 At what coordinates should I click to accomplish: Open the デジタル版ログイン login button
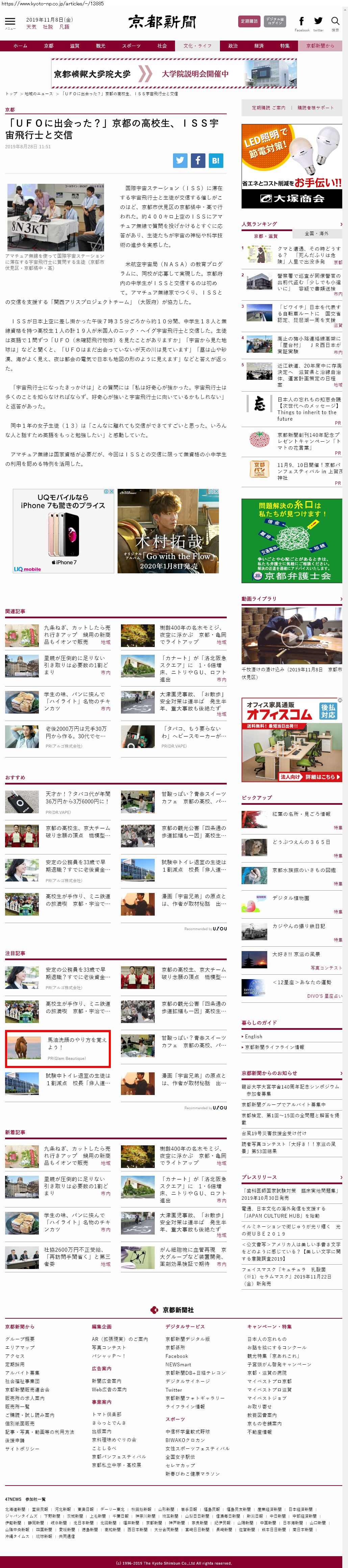click(x=274, y=21)
